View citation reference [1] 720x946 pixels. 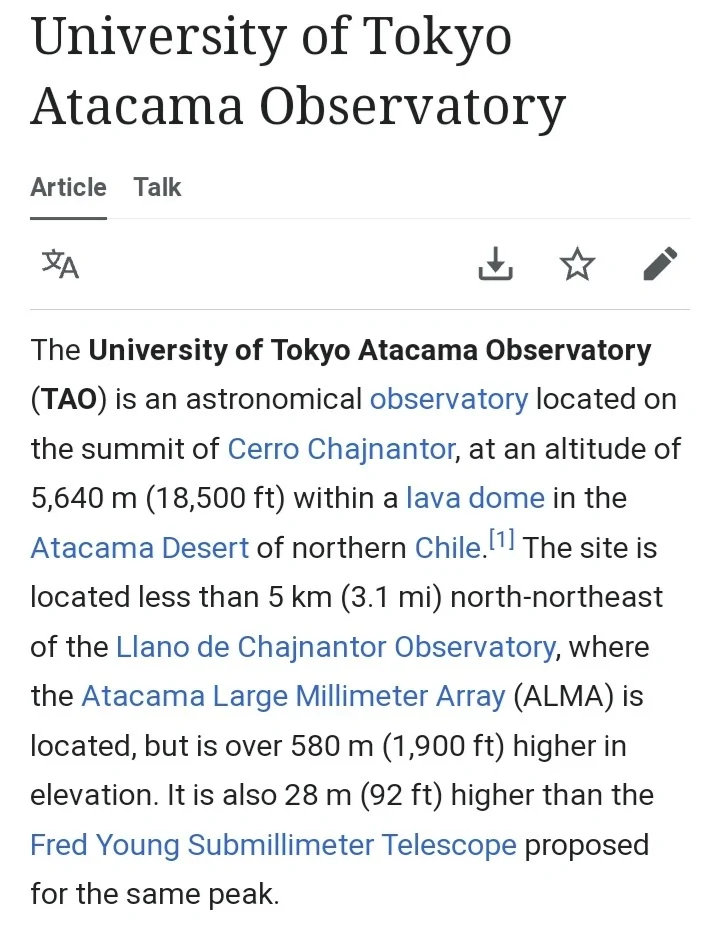click(501, 541)
